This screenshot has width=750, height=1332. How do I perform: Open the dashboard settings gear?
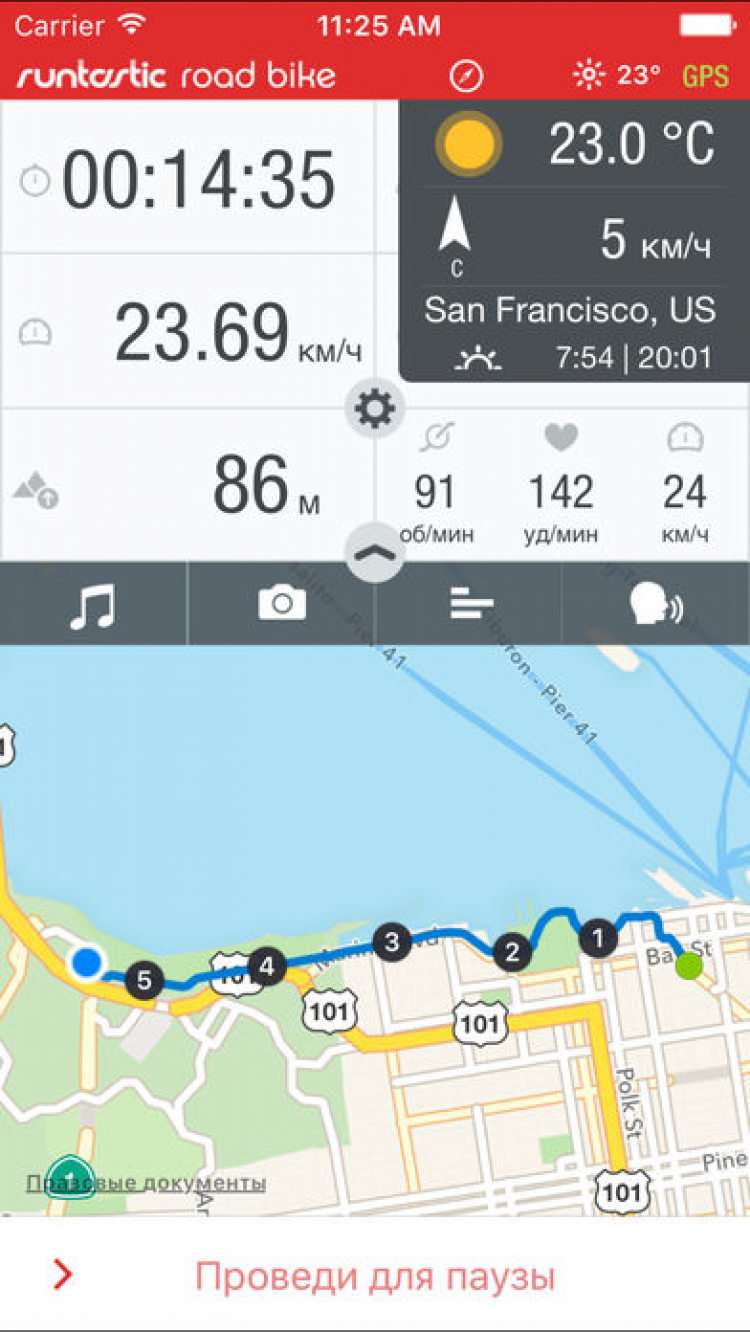point(375,409)
